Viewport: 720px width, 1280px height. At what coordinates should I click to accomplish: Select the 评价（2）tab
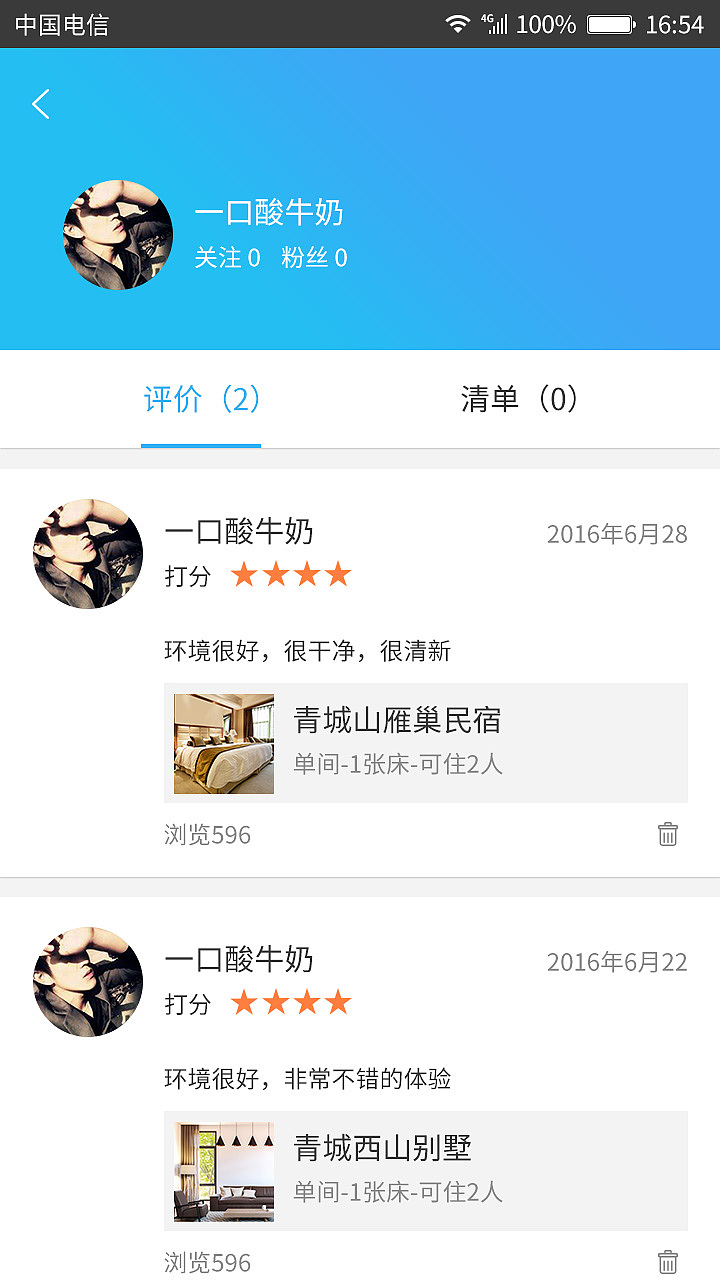(201, 399)
